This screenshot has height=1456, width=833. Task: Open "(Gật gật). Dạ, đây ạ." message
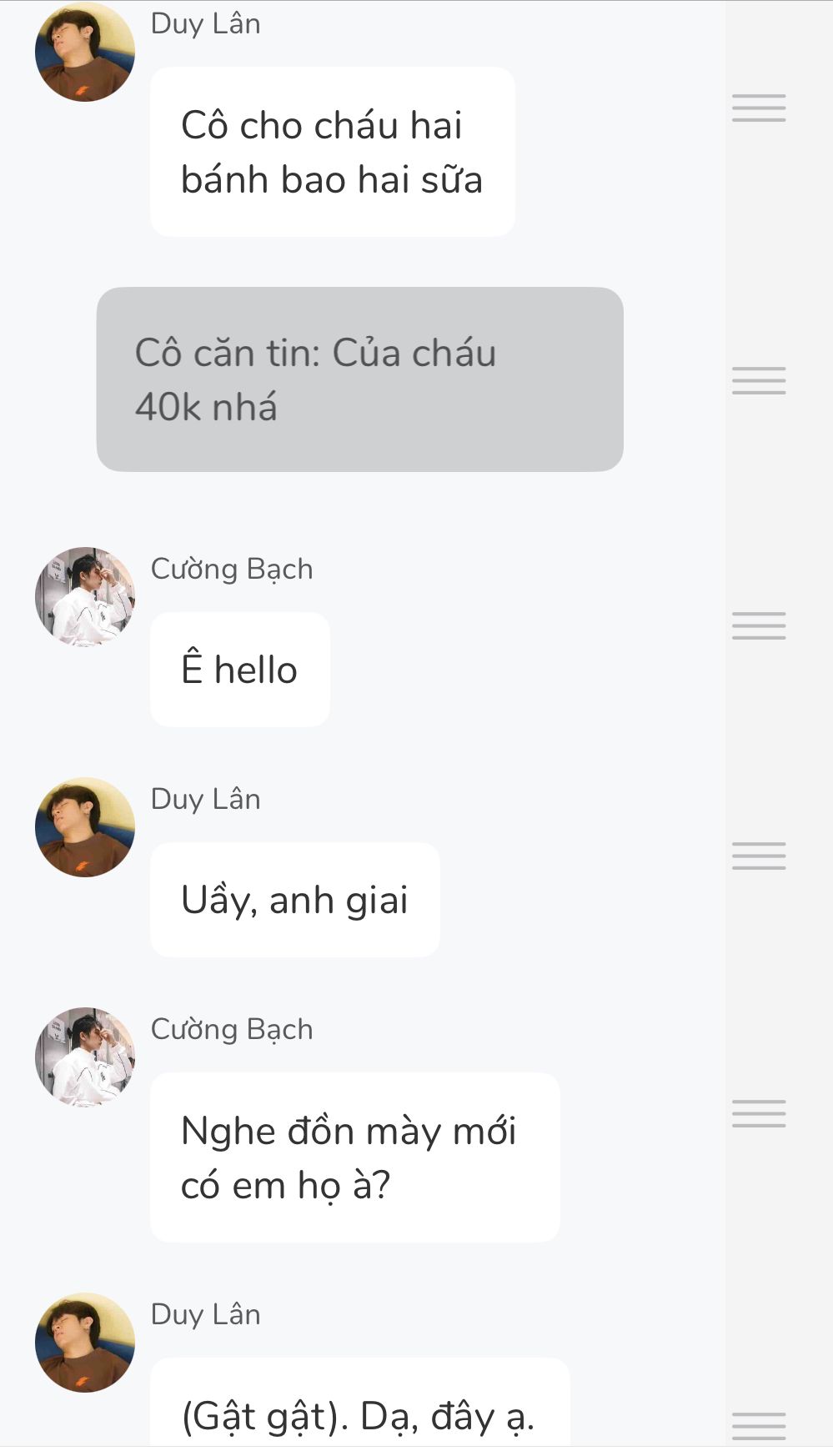(359, 1411)
